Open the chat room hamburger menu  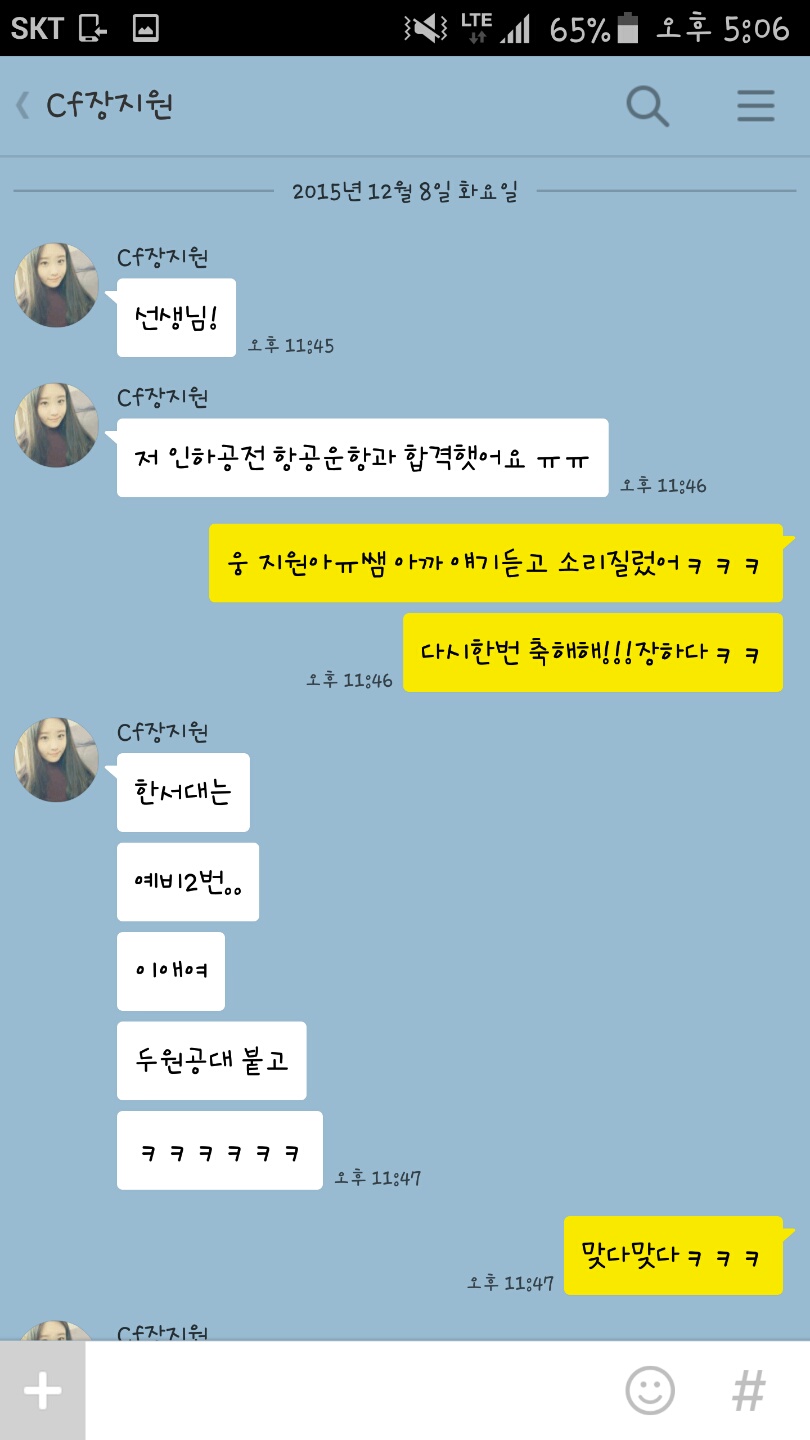(756, 106)
